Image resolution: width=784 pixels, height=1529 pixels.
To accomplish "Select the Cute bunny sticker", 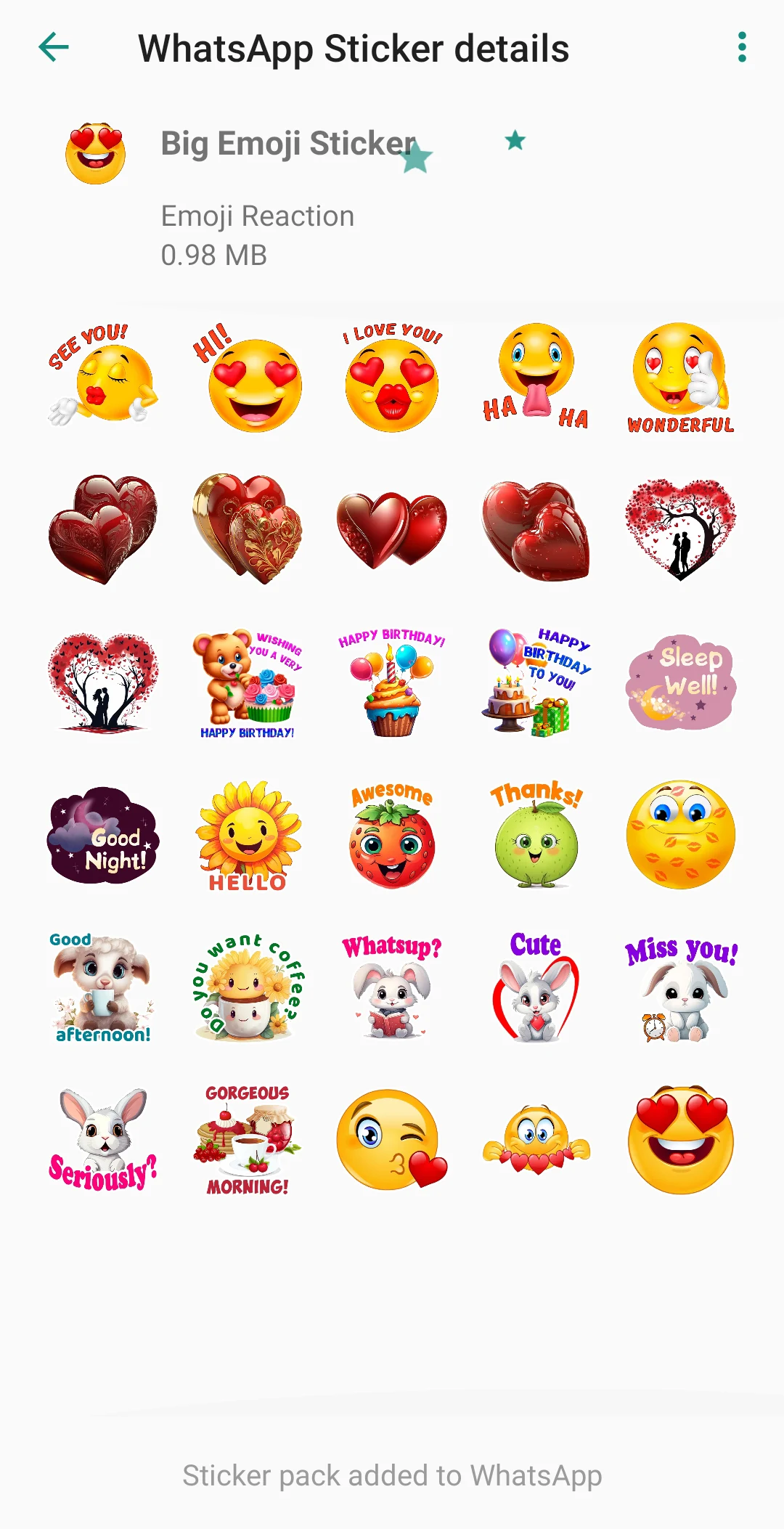I will point(536,988).
